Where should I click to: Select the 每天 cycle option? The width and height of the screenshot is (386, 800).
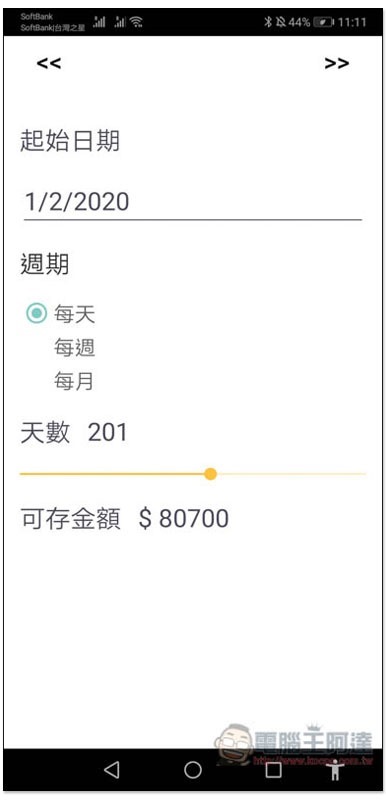(x=61, y=314)
